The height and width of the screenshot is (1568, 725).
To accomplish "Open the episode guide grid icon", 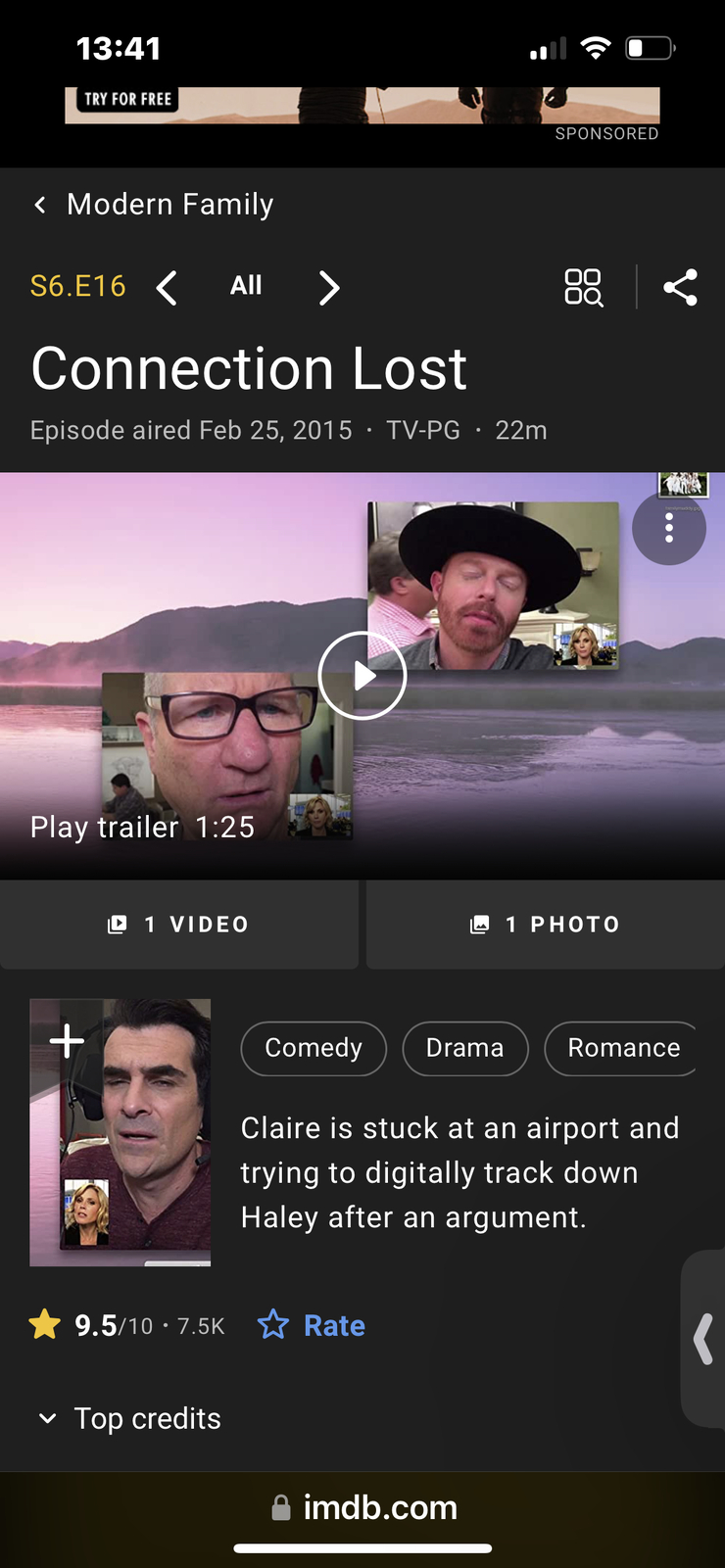I will [583, 288].
